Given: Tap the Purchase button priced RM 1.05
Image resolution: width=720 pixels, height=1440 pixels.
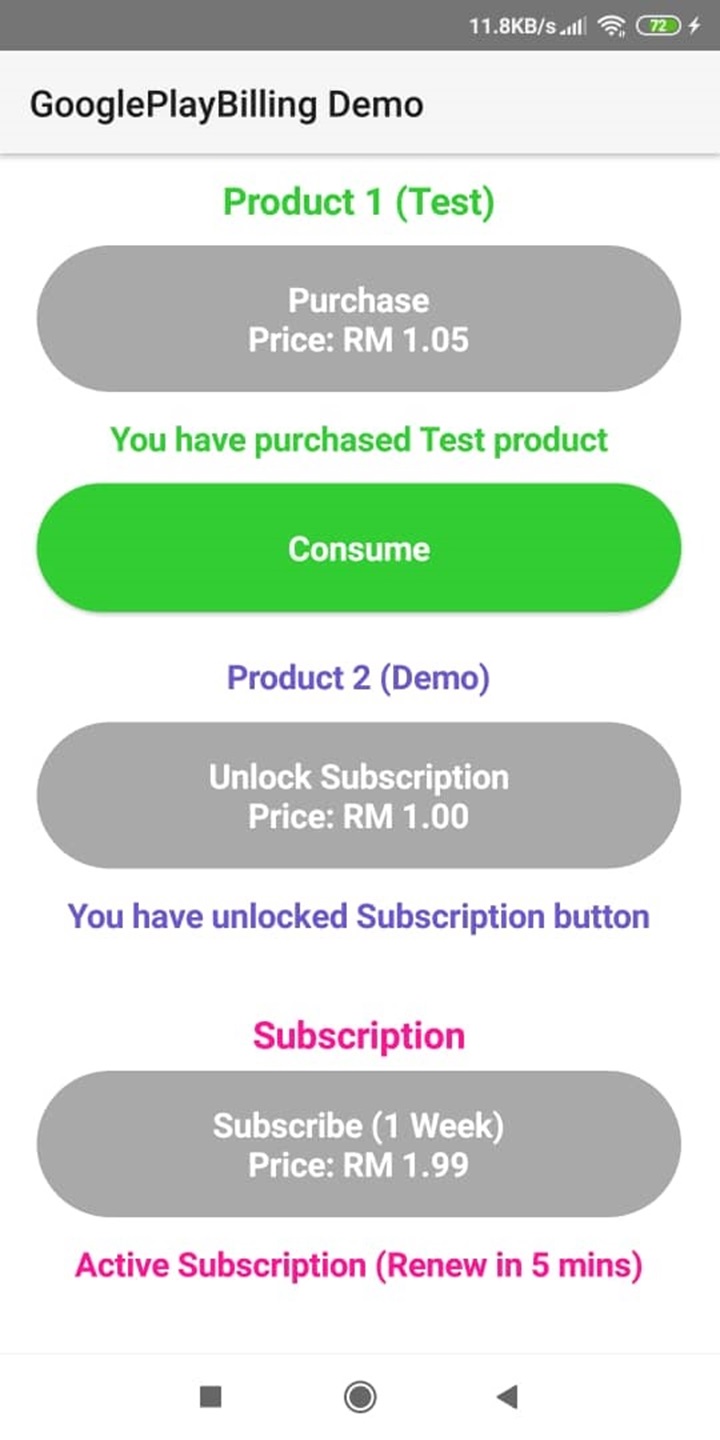Looking at the screenshot, I should tap(359, 319).
